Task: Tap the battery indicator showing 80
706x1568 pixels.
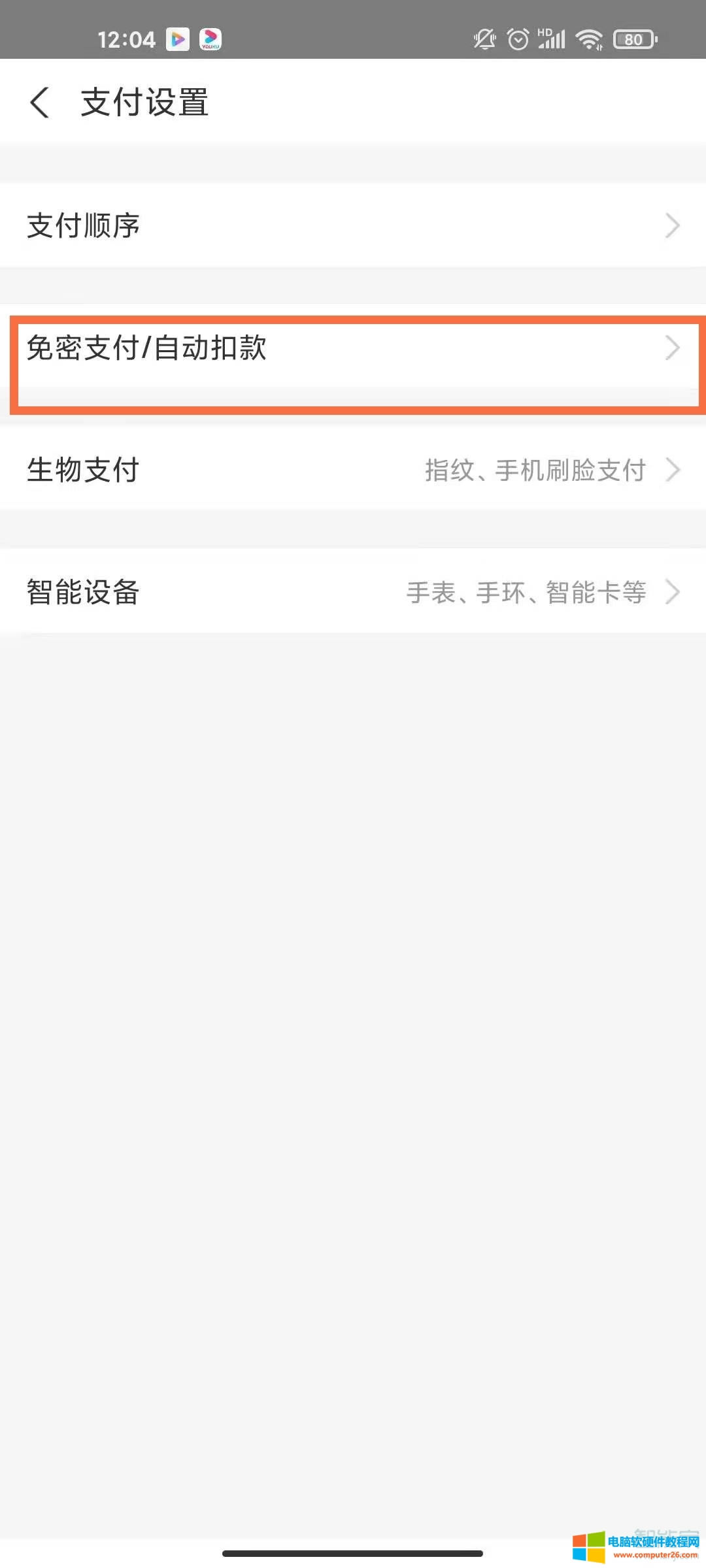Action: point(633,39)
